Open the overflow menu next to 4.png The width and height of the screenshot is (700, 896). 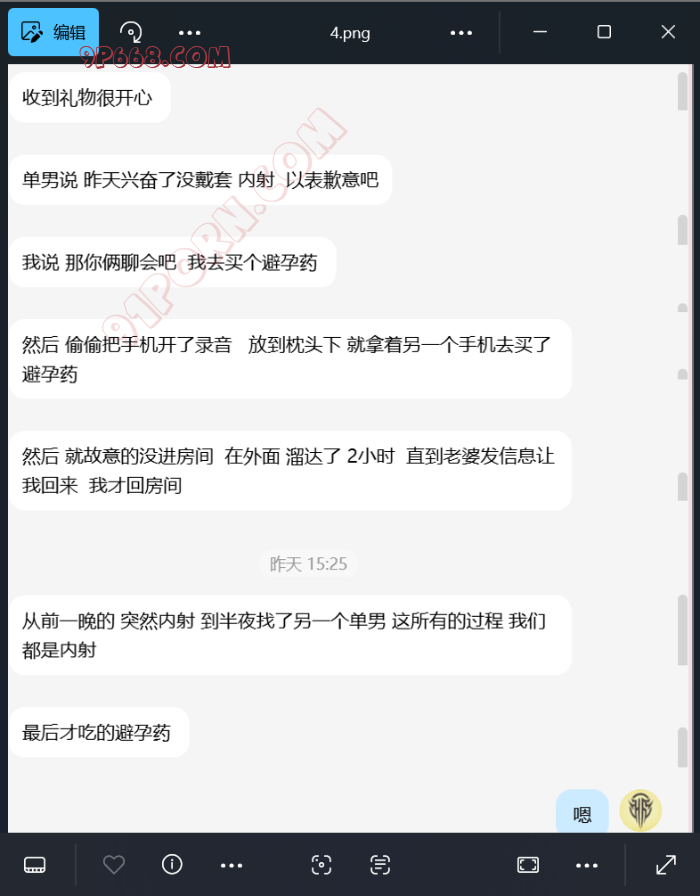pyautogui.click(x=461, y=32)
